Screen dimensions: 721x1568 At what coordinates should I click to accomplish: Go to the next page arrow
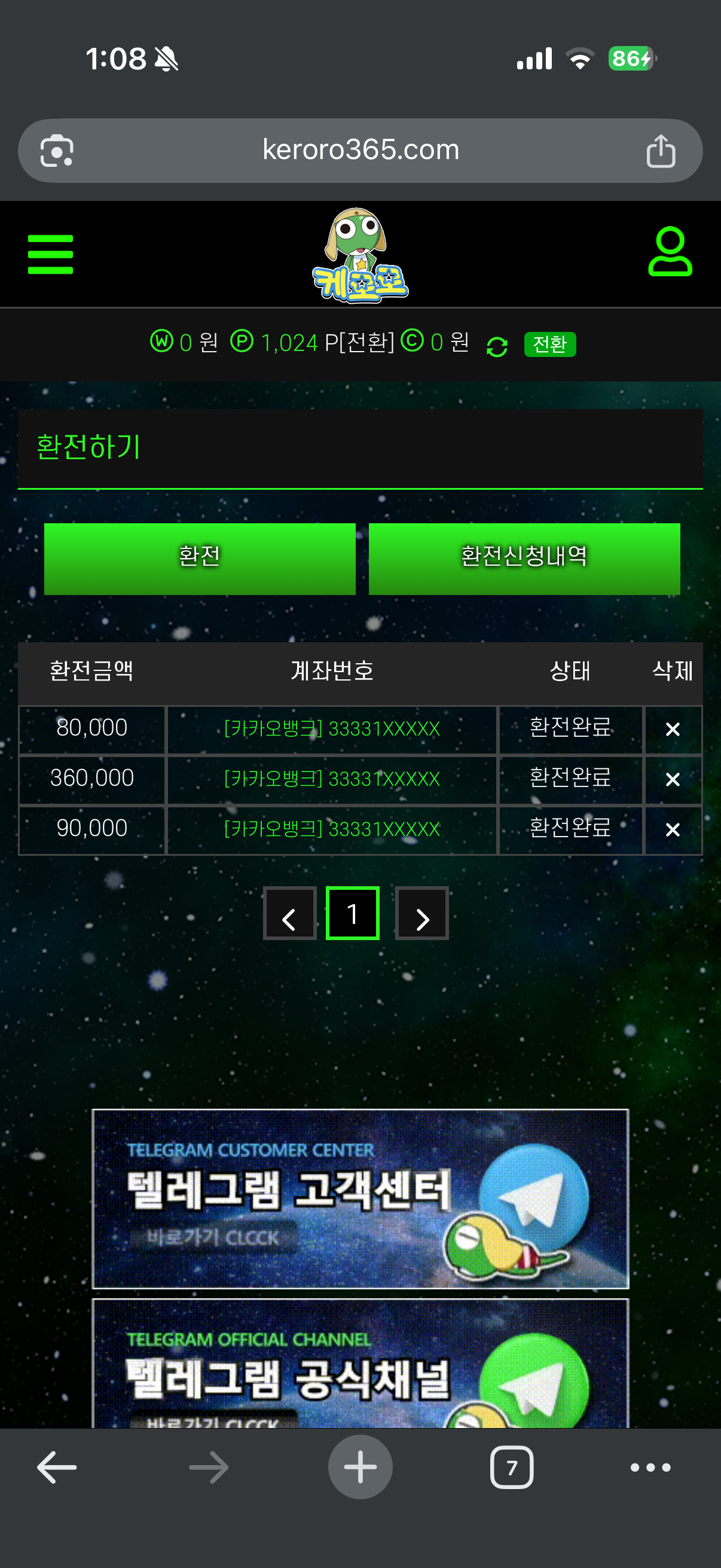tap(421, 913)
